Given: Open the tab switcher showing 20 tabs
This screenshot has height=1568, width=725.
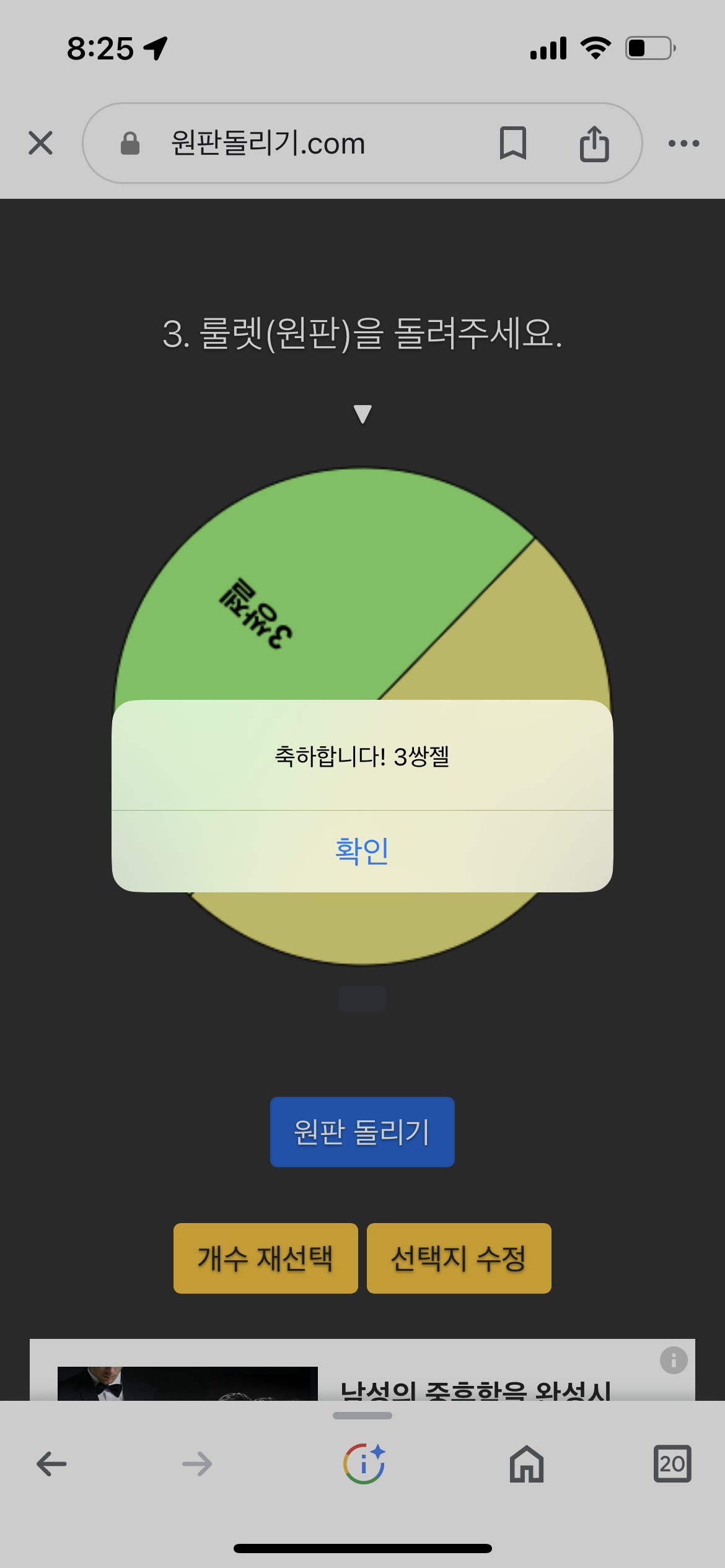Looking at the screenshot, I should click(x=672, y=1464).
